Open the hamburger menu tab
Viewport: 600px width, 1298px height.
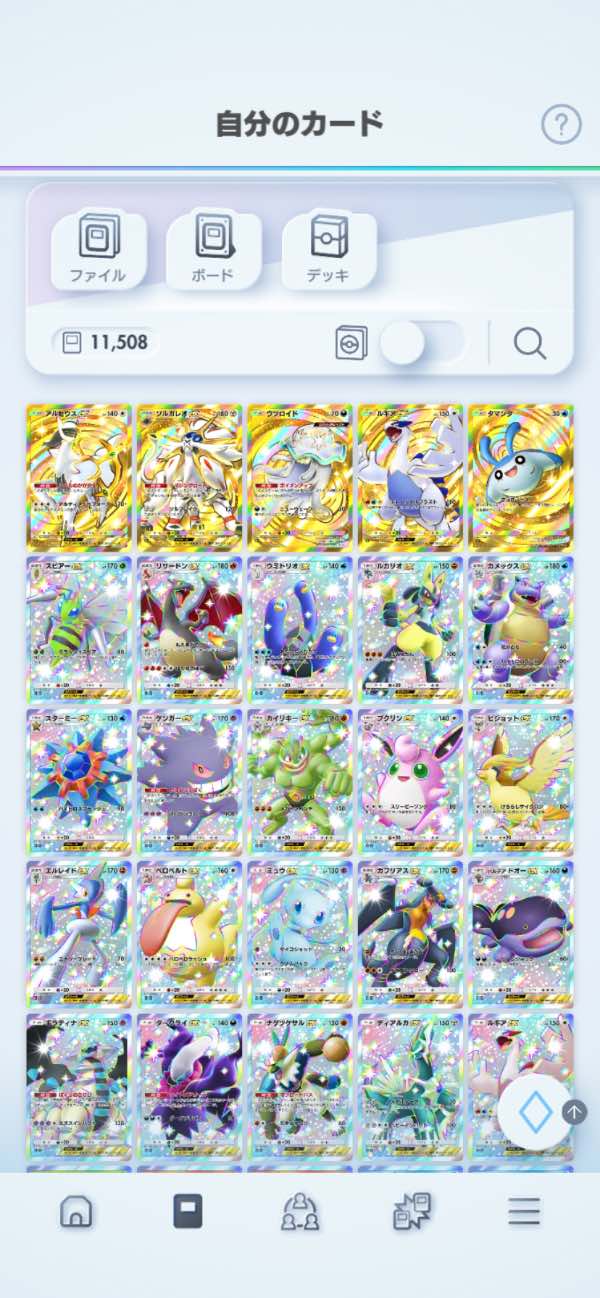(x=524, y=1211)
